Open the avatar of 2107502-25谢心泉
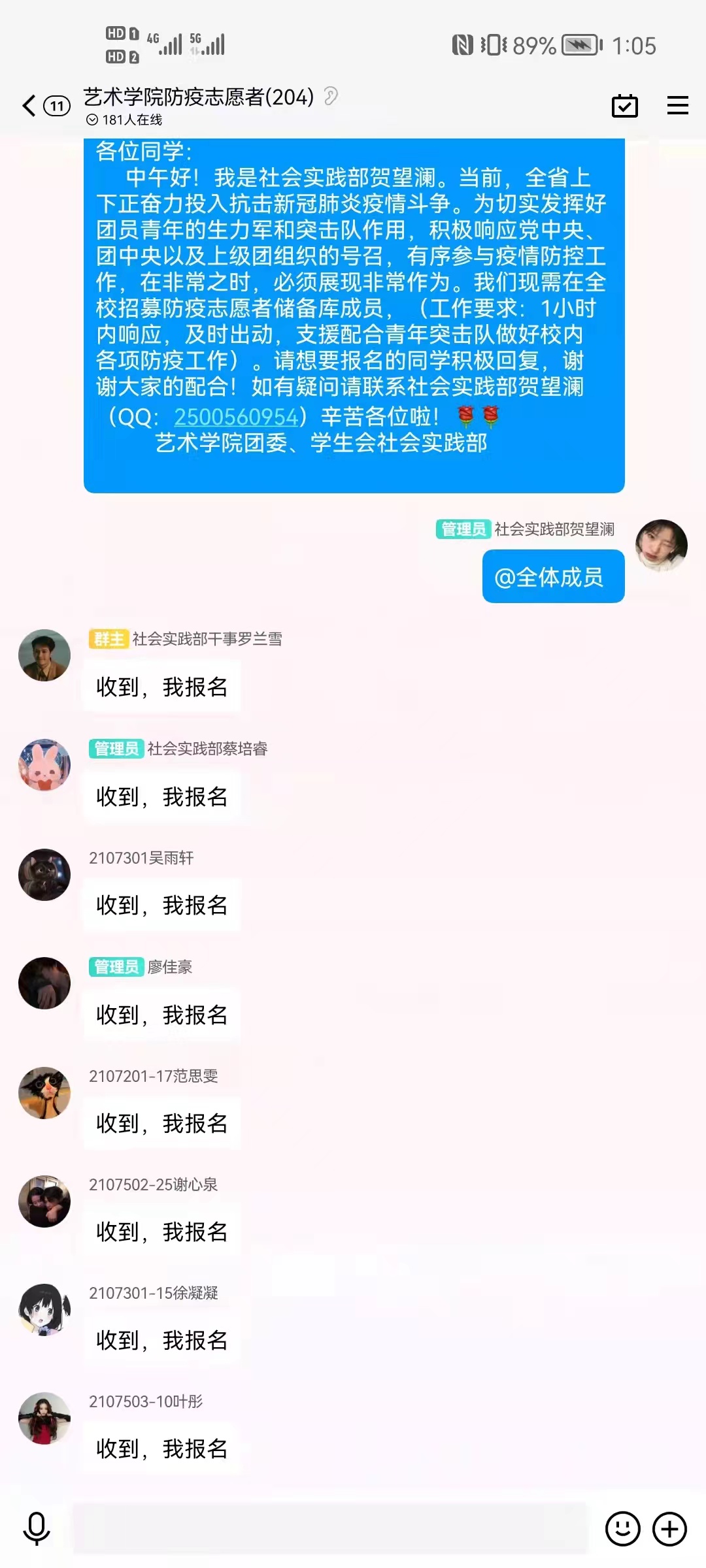Image resolution: width=706 pixels, height=1568 pixels. 44,1201
